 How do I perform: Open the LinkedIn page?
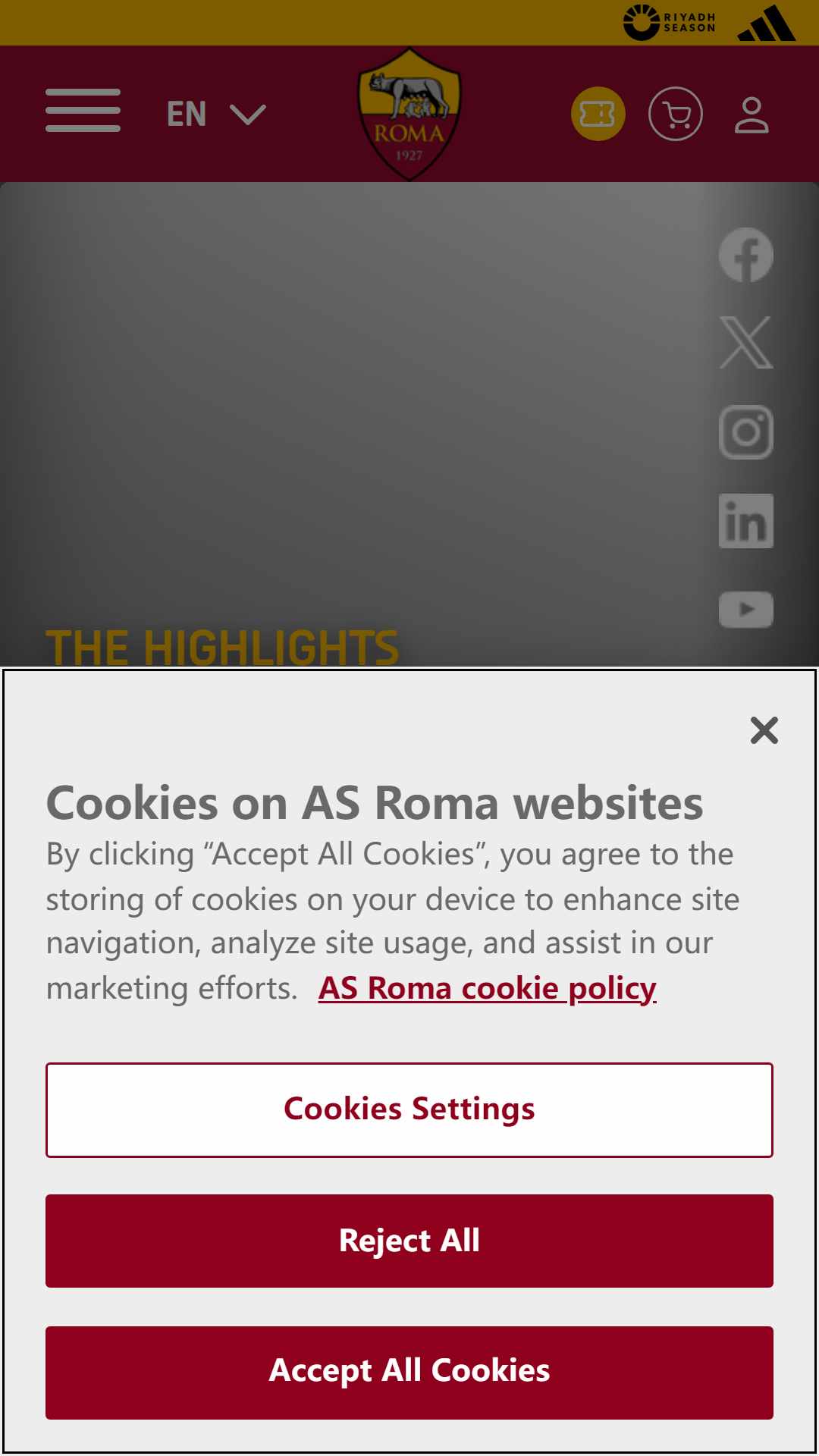746,521
